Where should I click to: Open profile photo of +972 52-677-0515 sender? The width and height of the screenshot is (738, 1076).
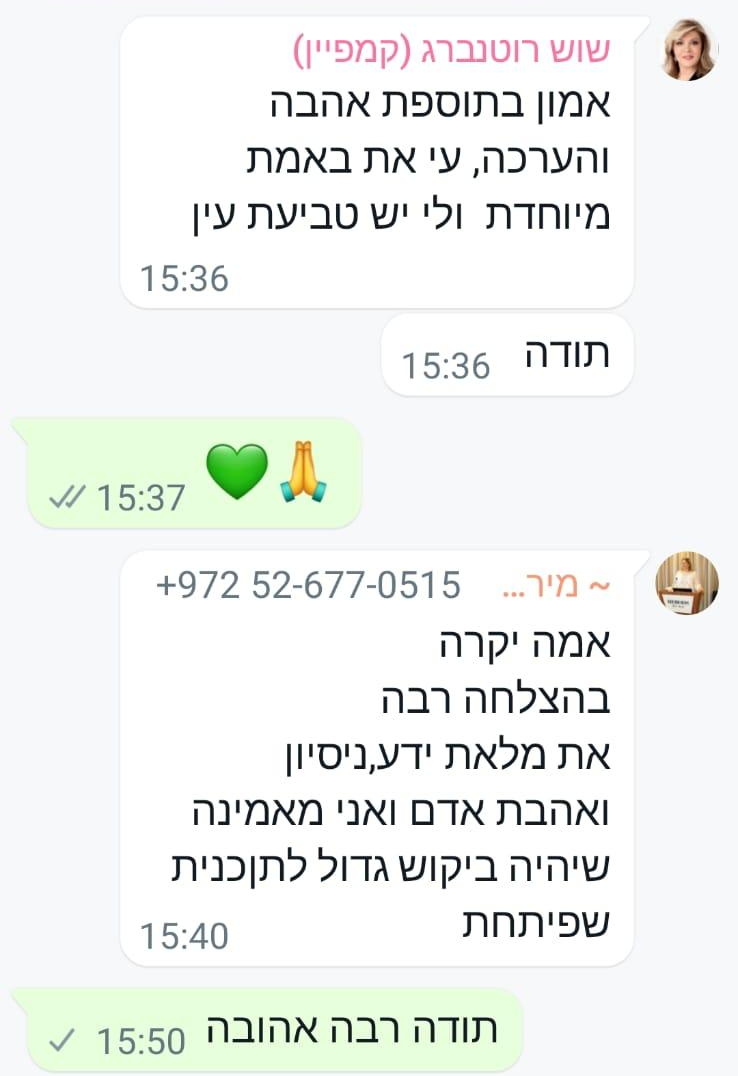(687, 583)
